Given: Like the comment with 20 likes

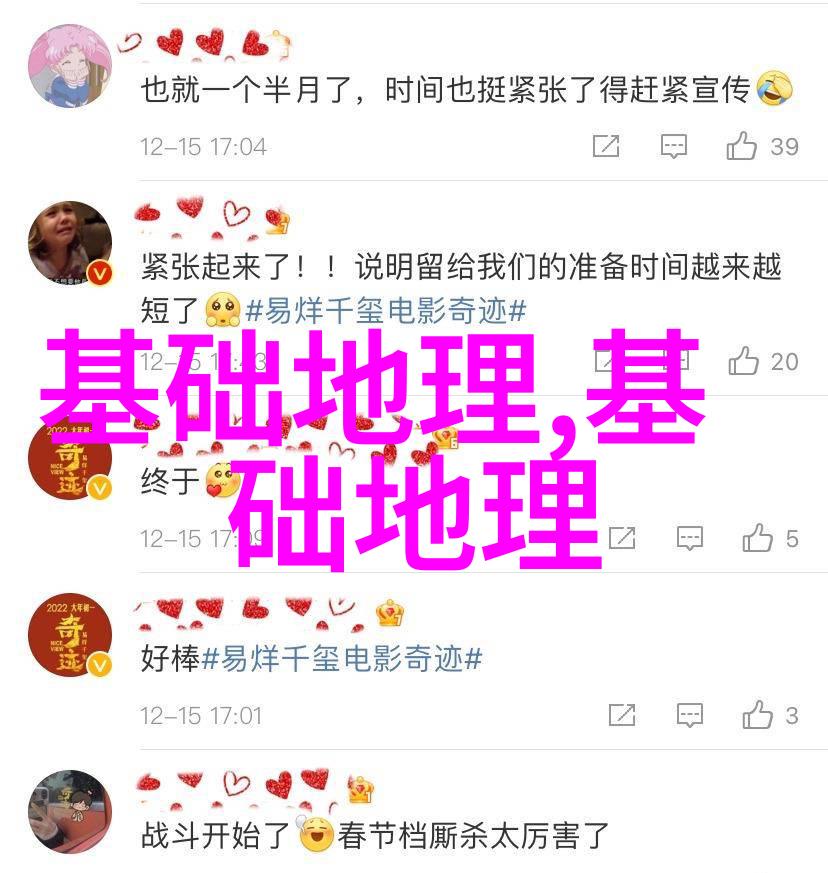Looking at the screenshot, I should [x=744, y=361].
